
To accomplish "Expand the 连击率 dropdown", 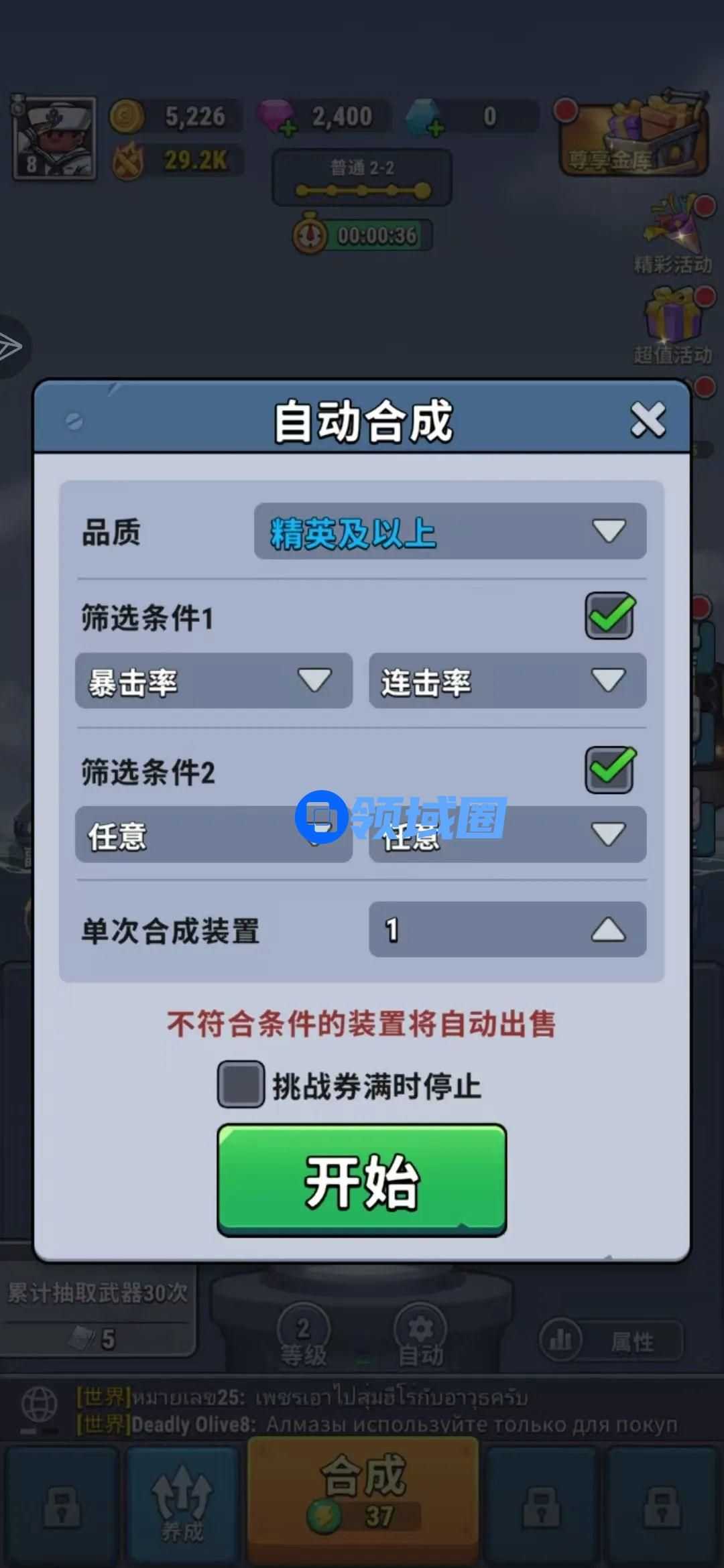I will (507, 681).
